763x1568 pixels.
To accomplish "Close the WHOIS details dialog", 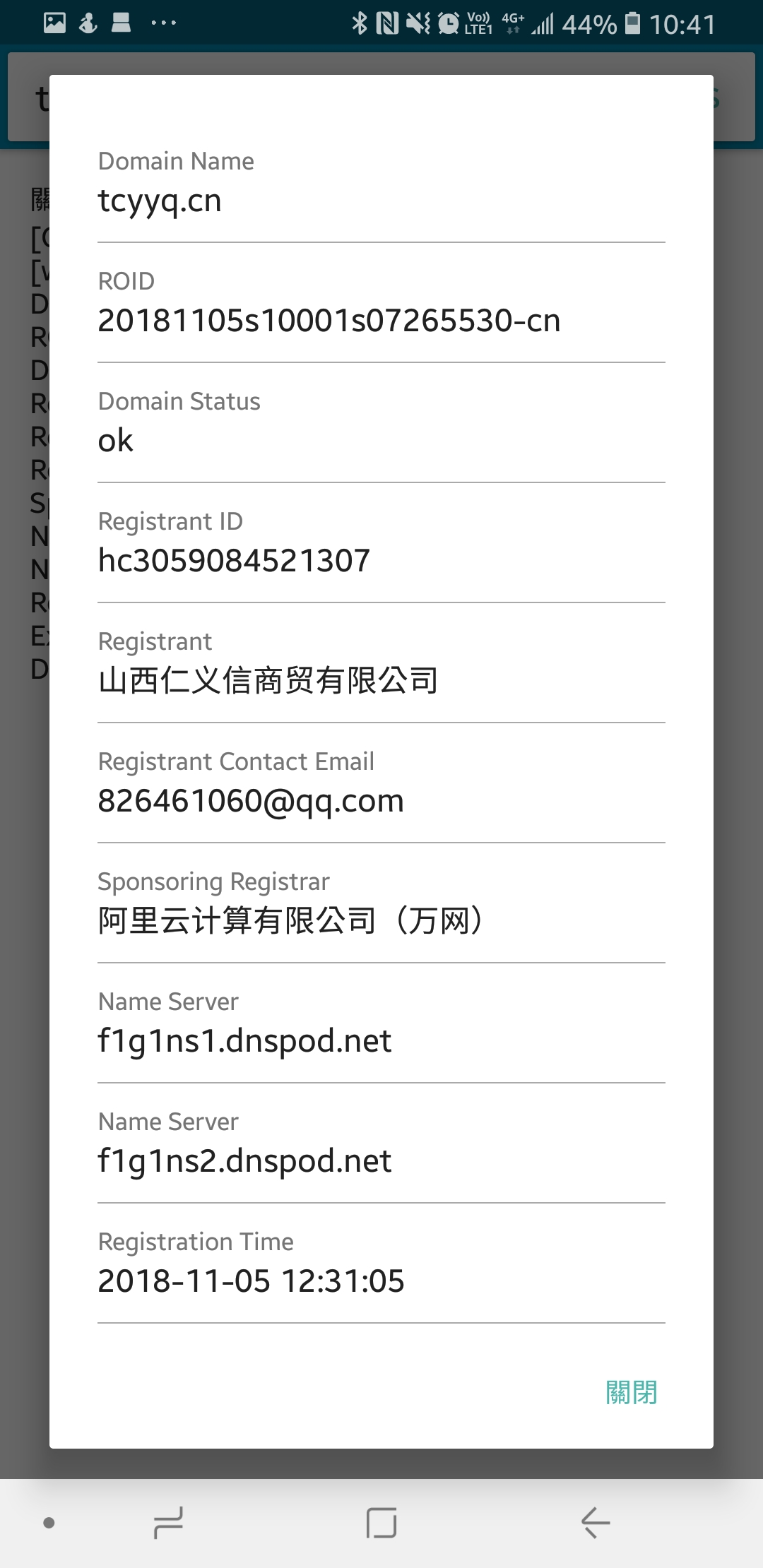I will [631, 1392].
